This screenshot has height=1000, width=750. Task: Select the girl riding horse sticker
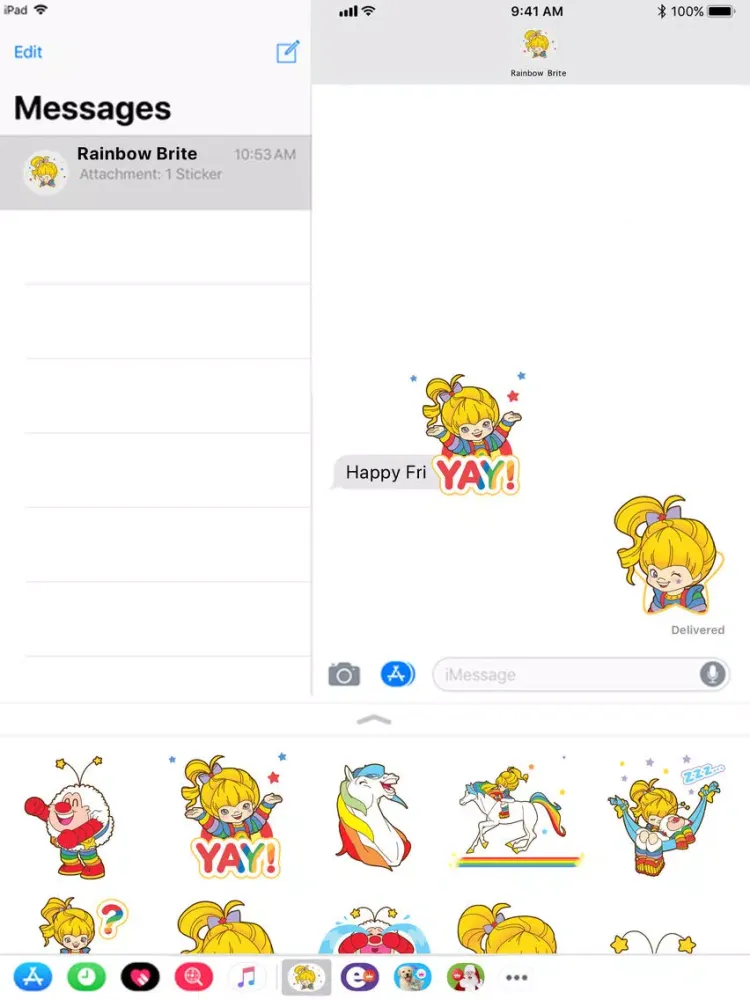(515, 815)
